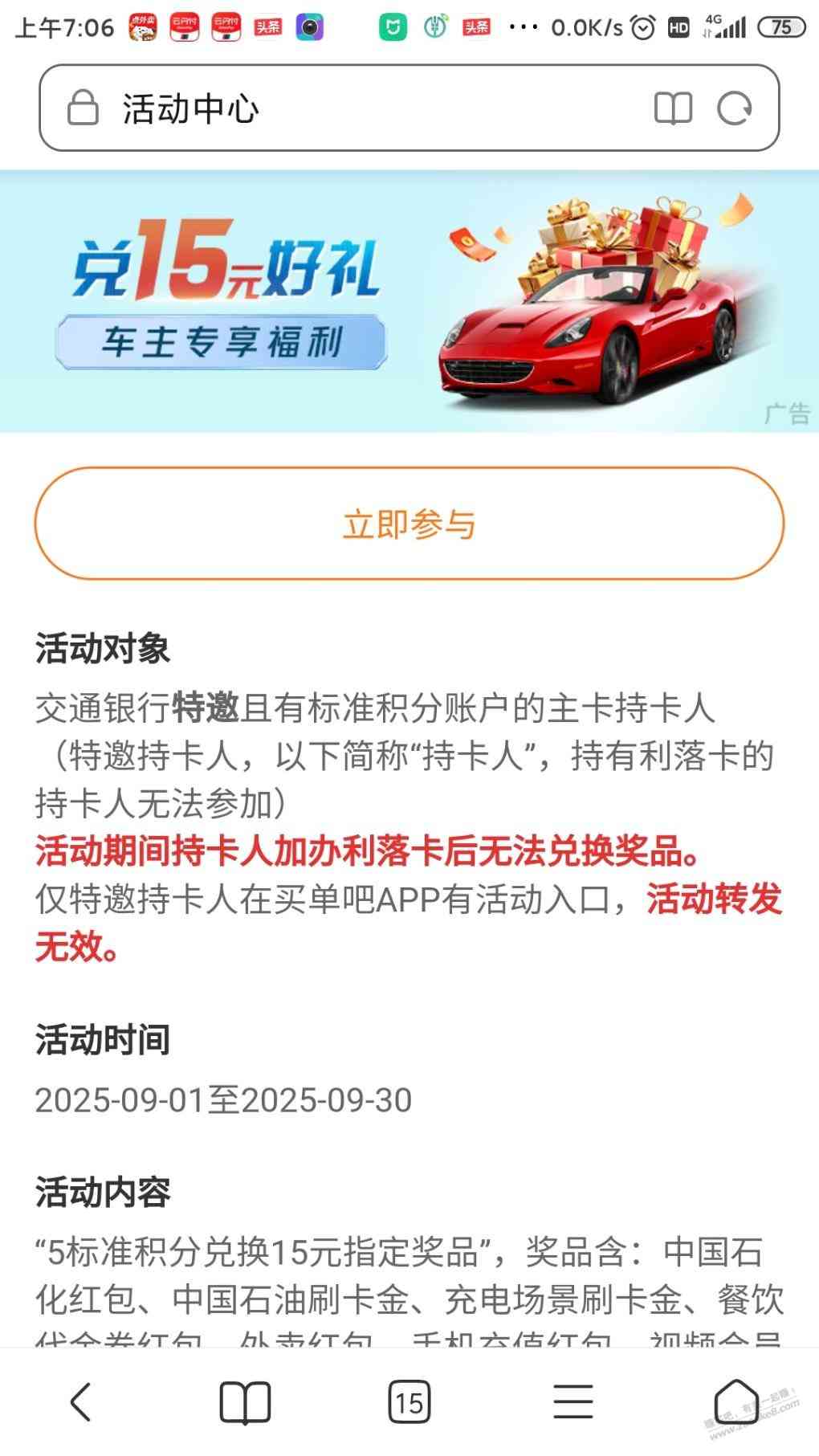Tap the 立即参与 button
The image size is (819, 1456).
[409, 524]
